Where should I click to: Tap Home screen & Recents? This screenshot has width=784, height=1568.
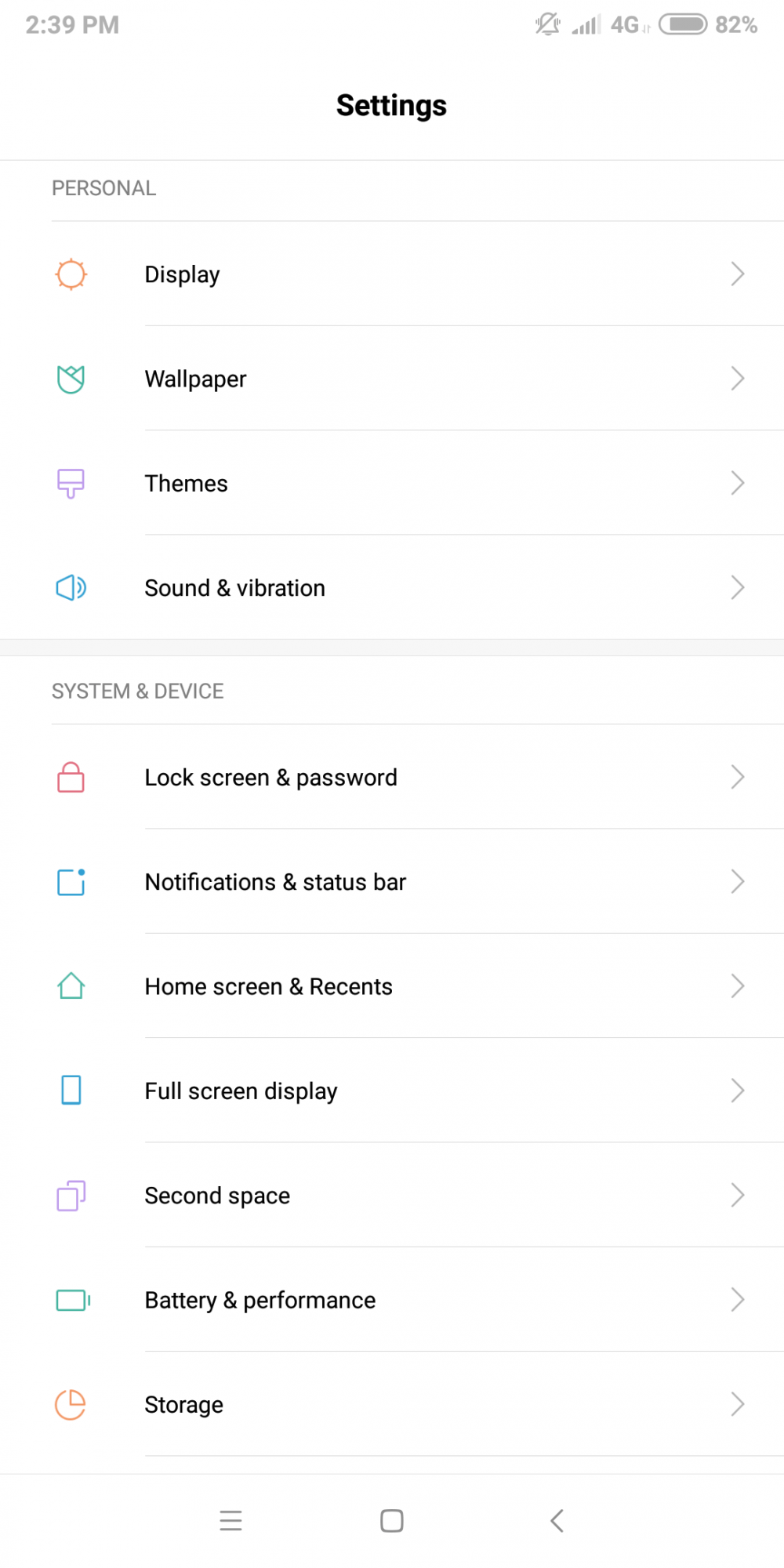click(x=392, y=985)
